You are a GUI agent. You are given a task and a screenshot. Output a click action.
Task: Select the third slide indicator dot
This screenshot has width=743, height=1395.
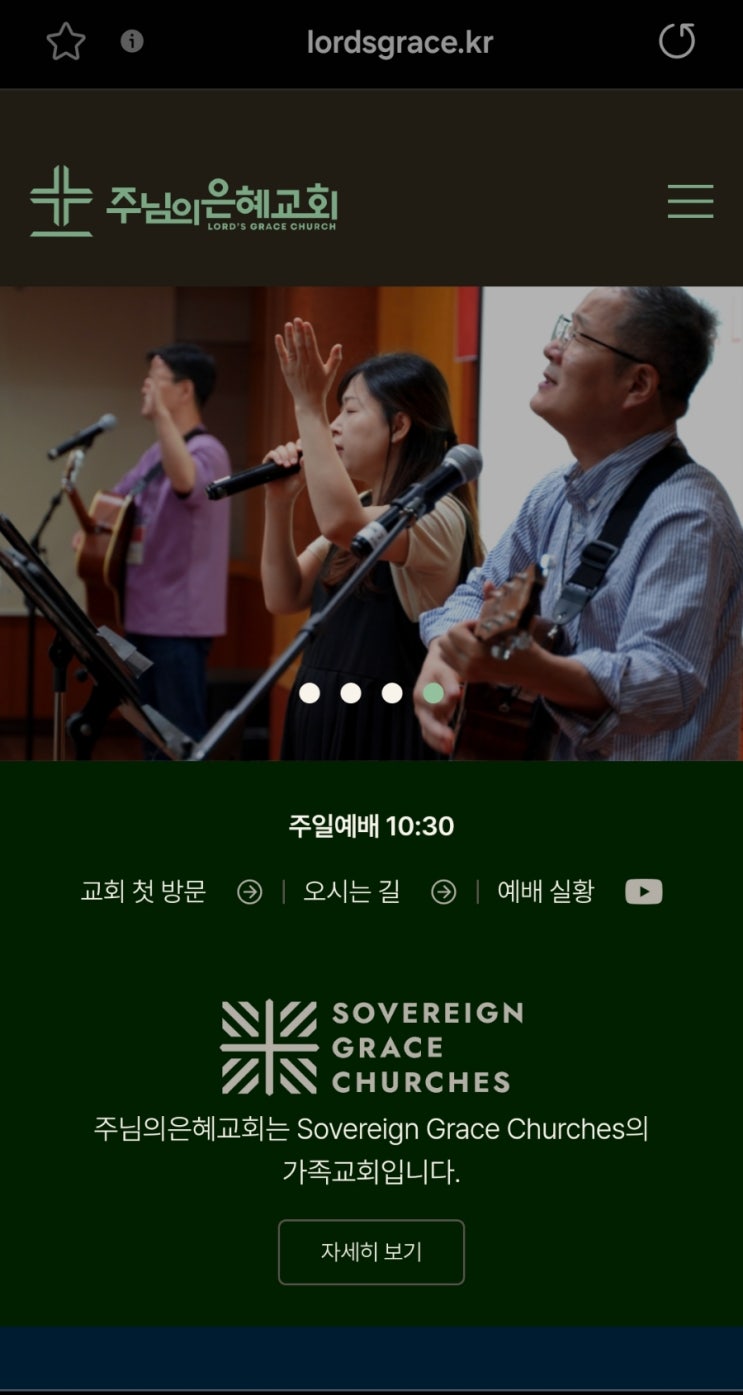(x=392, y=693)
